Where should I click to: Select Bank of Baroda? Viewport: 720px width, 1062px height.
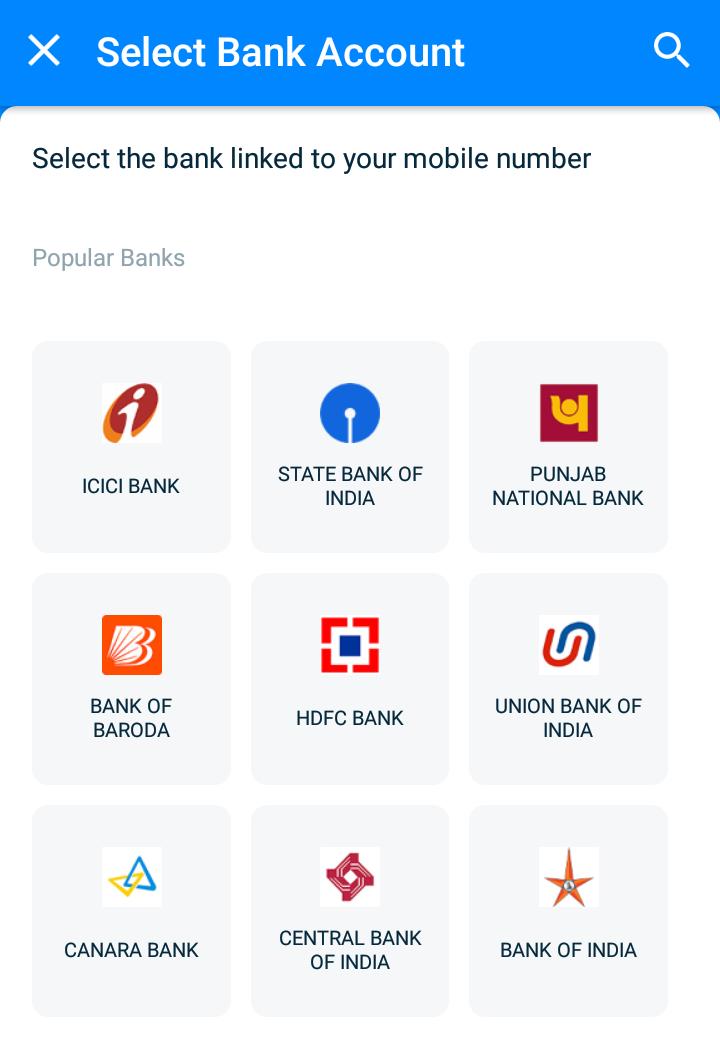(x=131, y=678)
